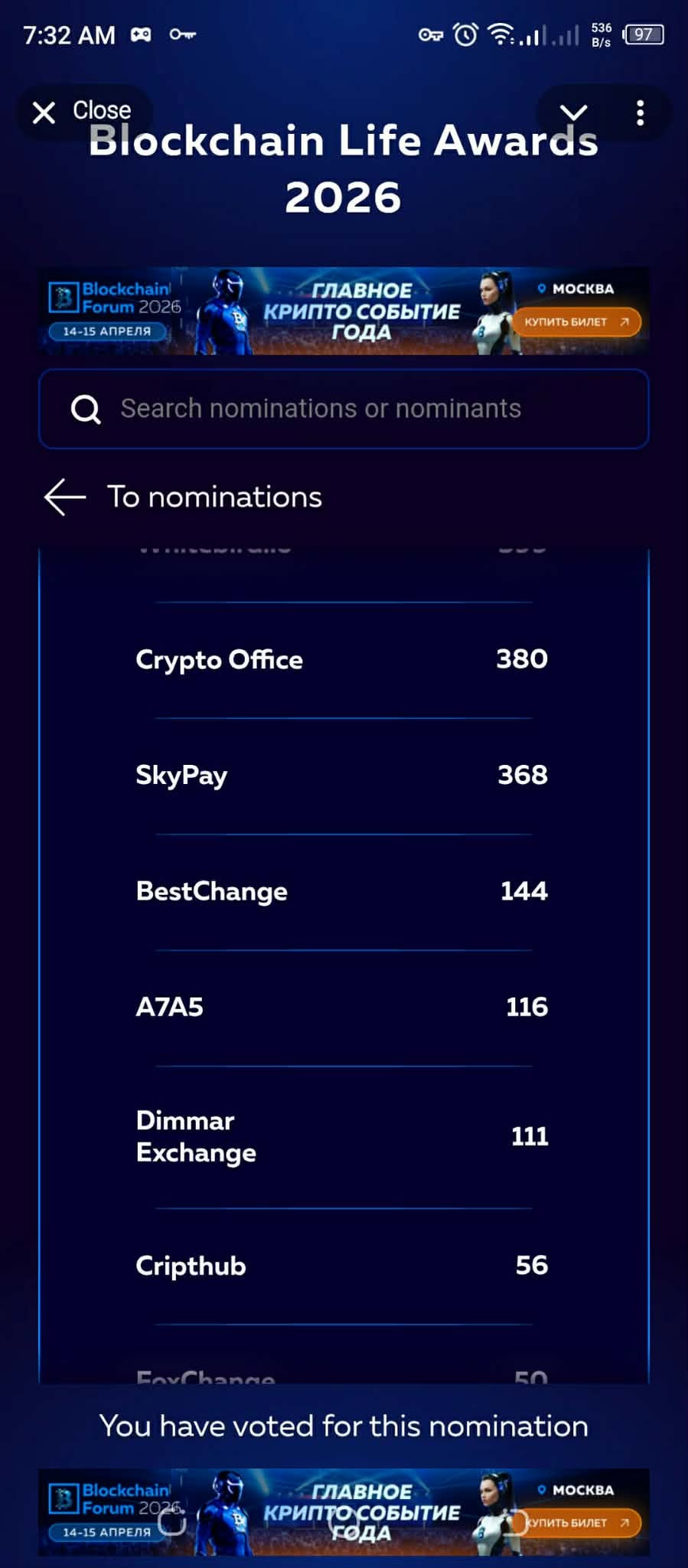Open the top Blockchain Forum 2026 banner
This screenshot has width=688, height=1568.
click(344, 310)
